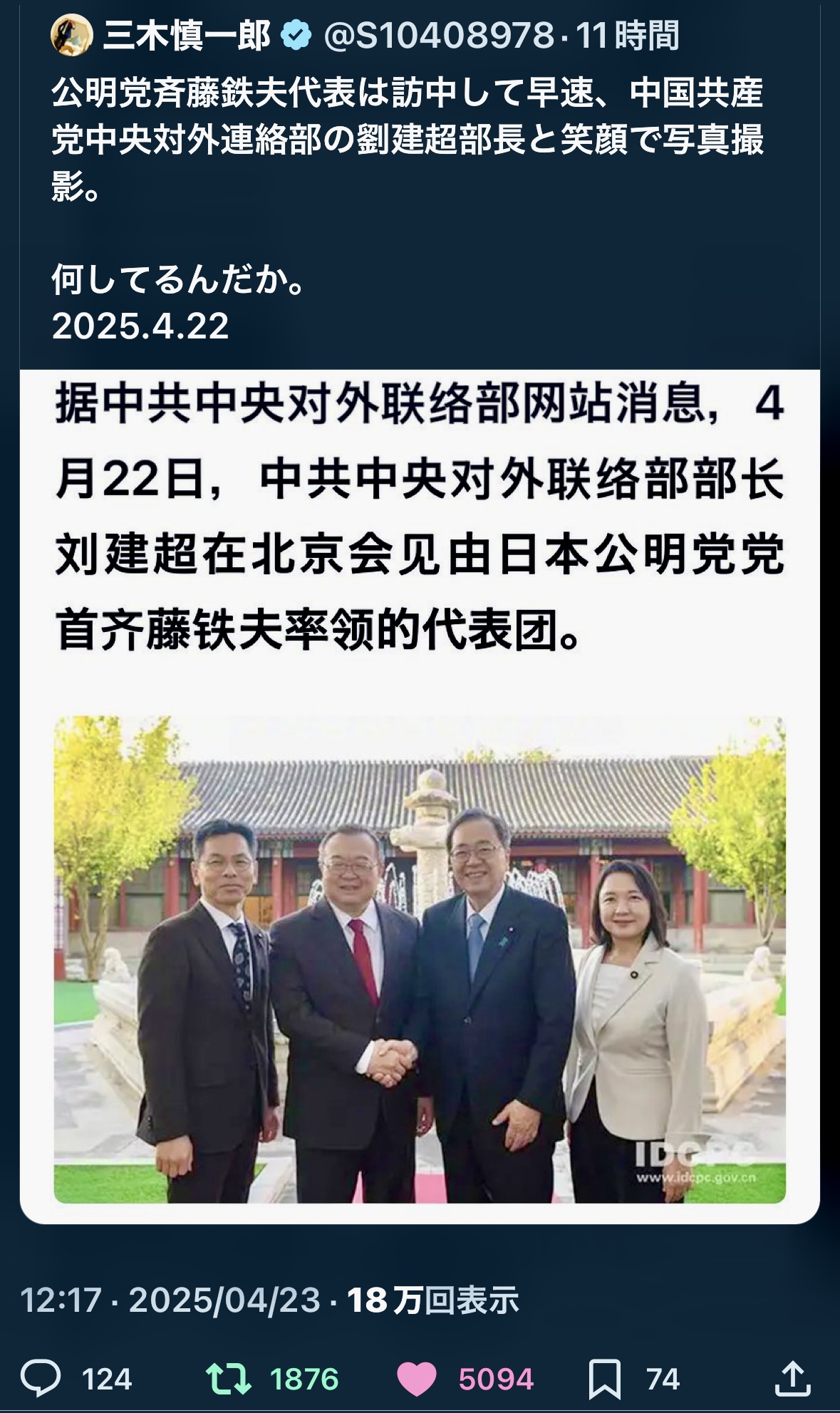Bookmark this post

coord(604,1378)
